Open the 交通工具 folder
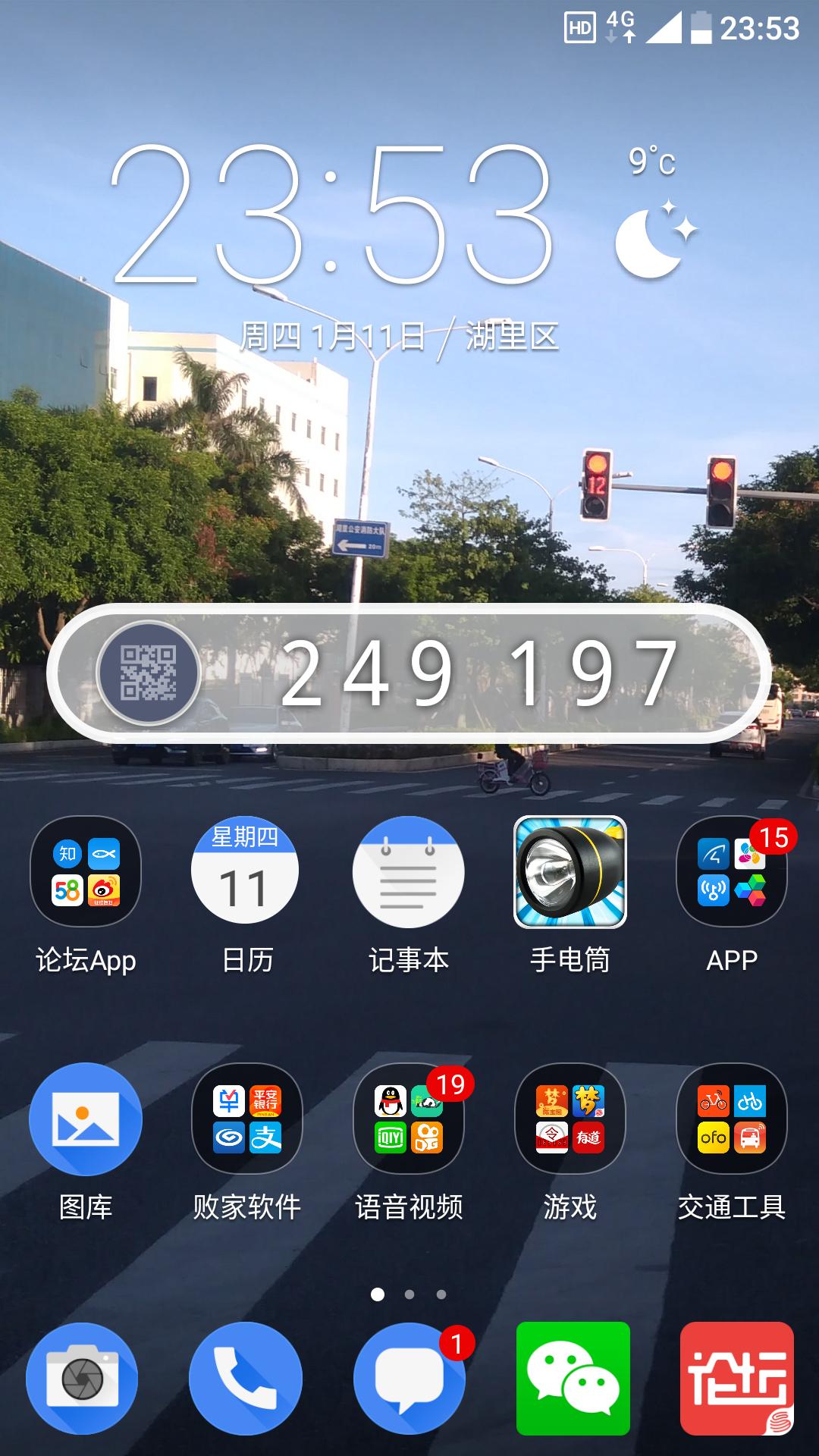This screenshot has height=1456, width=819. [x=732, y=1119]
